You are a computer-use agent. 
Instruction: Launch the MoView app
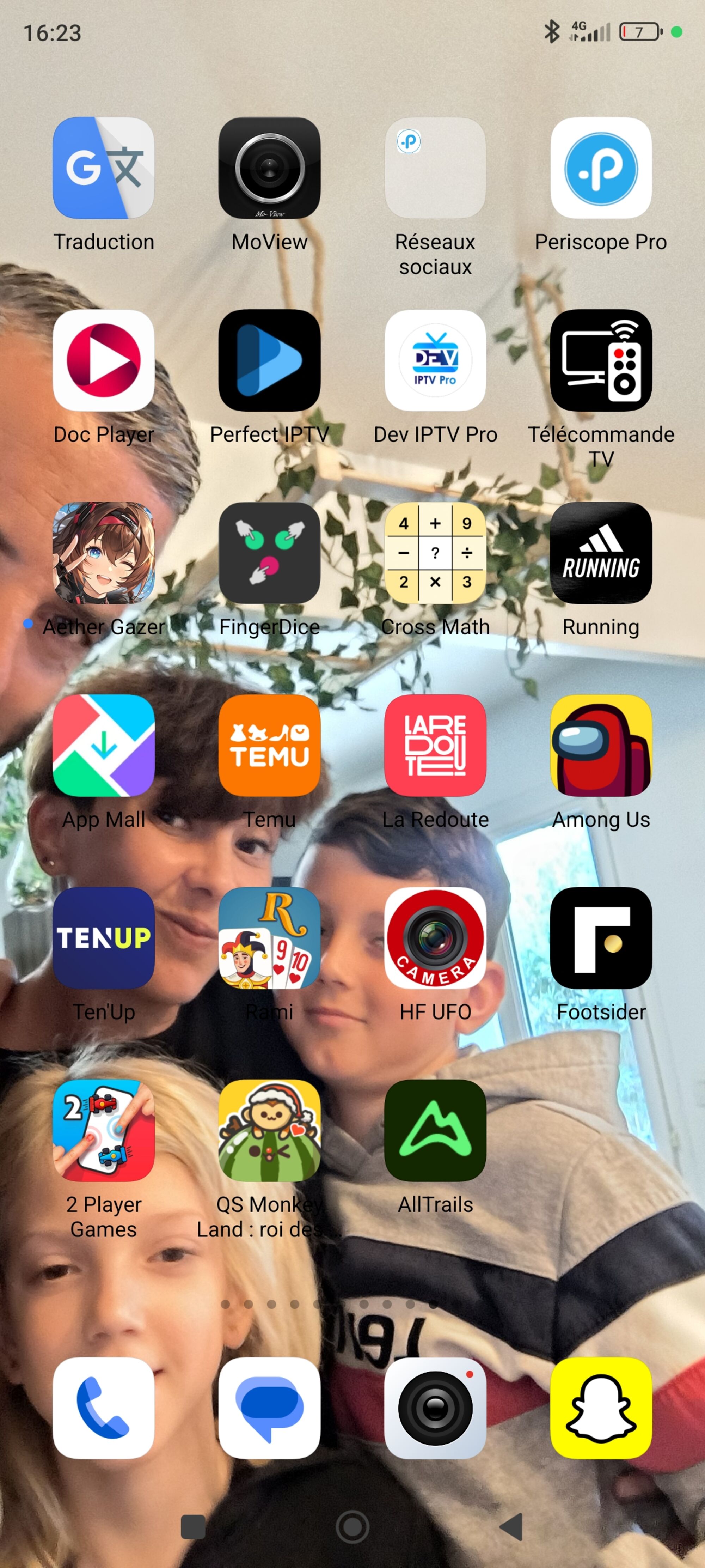(269, 168)
